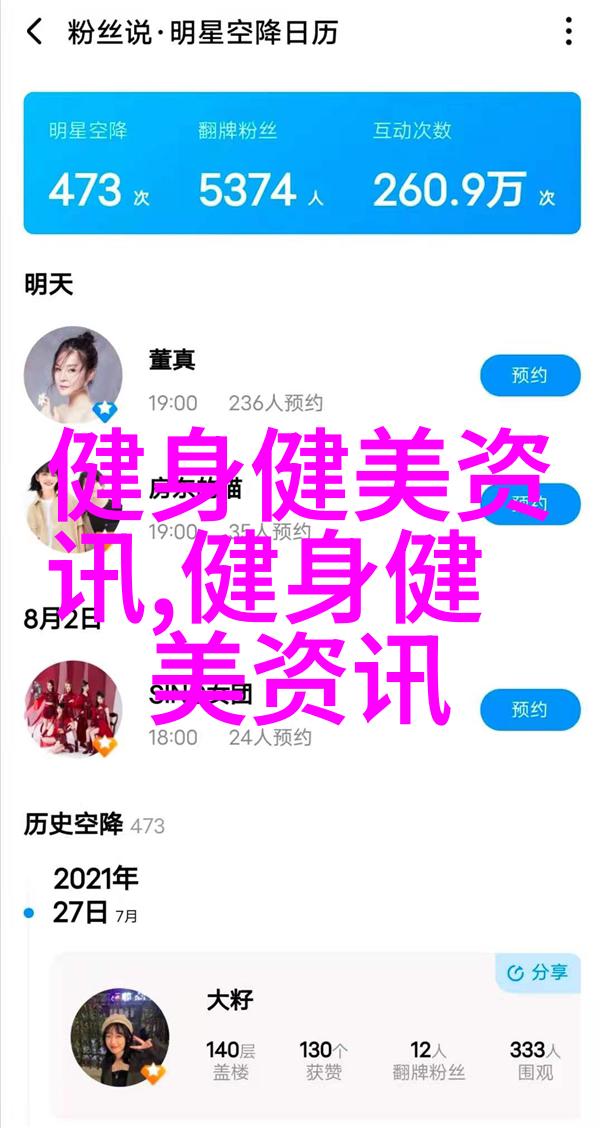This screenshot has width=600, height=1128.
Task: Tap 预约 for 董真's 19:00 session
Action: 530,376
